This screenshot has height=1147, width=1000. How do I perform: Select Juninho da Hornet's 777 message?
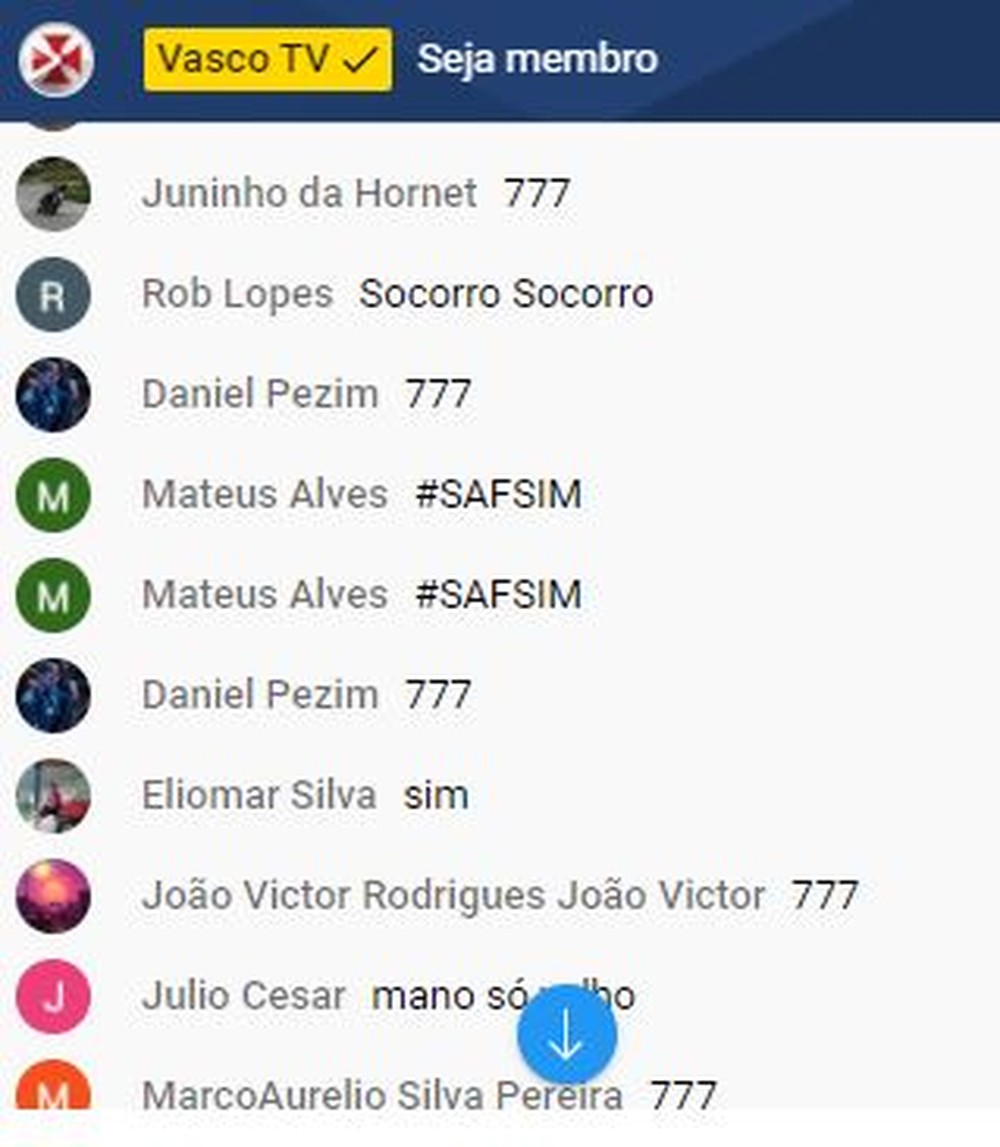pyautogui.click(x=536, y=193)
